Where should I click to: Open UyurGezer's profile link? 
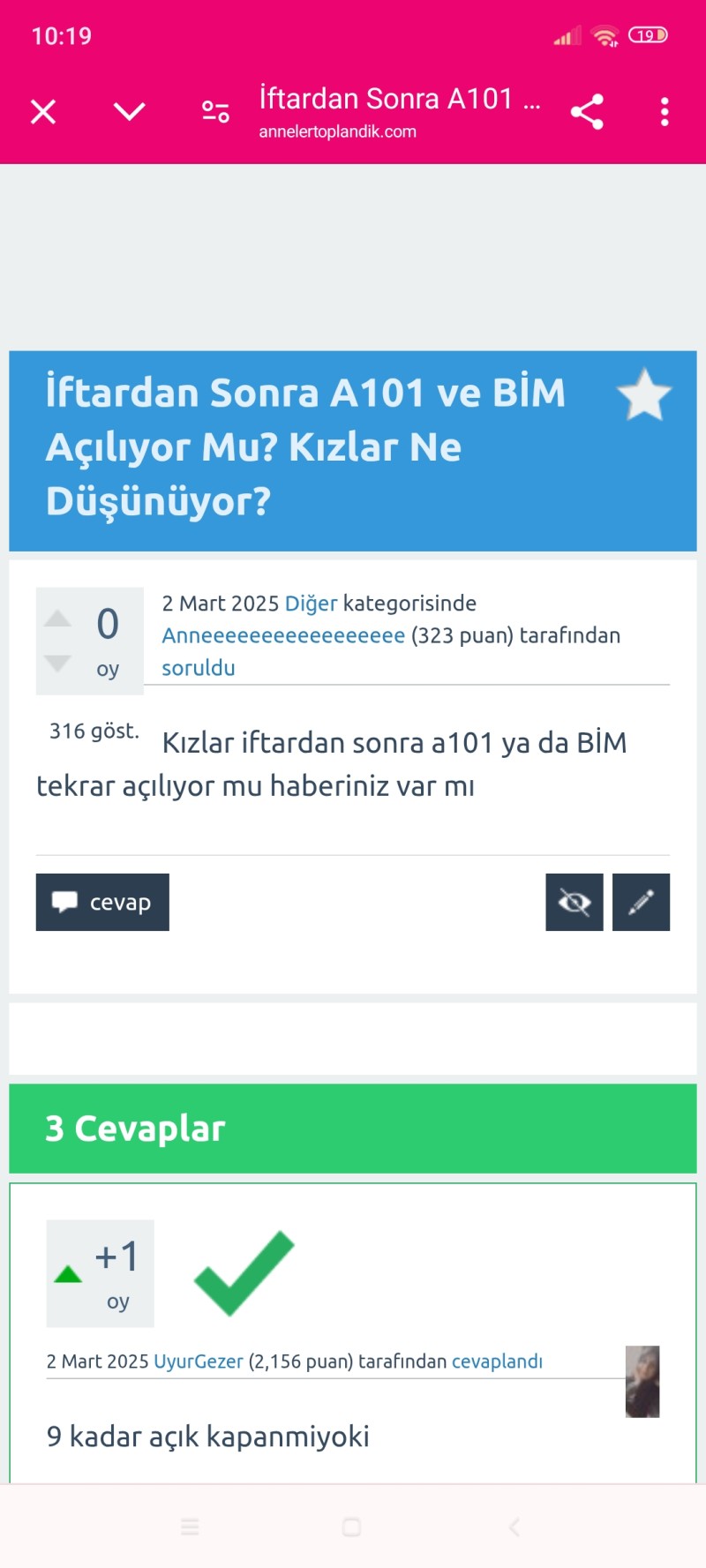[198, 1362]
